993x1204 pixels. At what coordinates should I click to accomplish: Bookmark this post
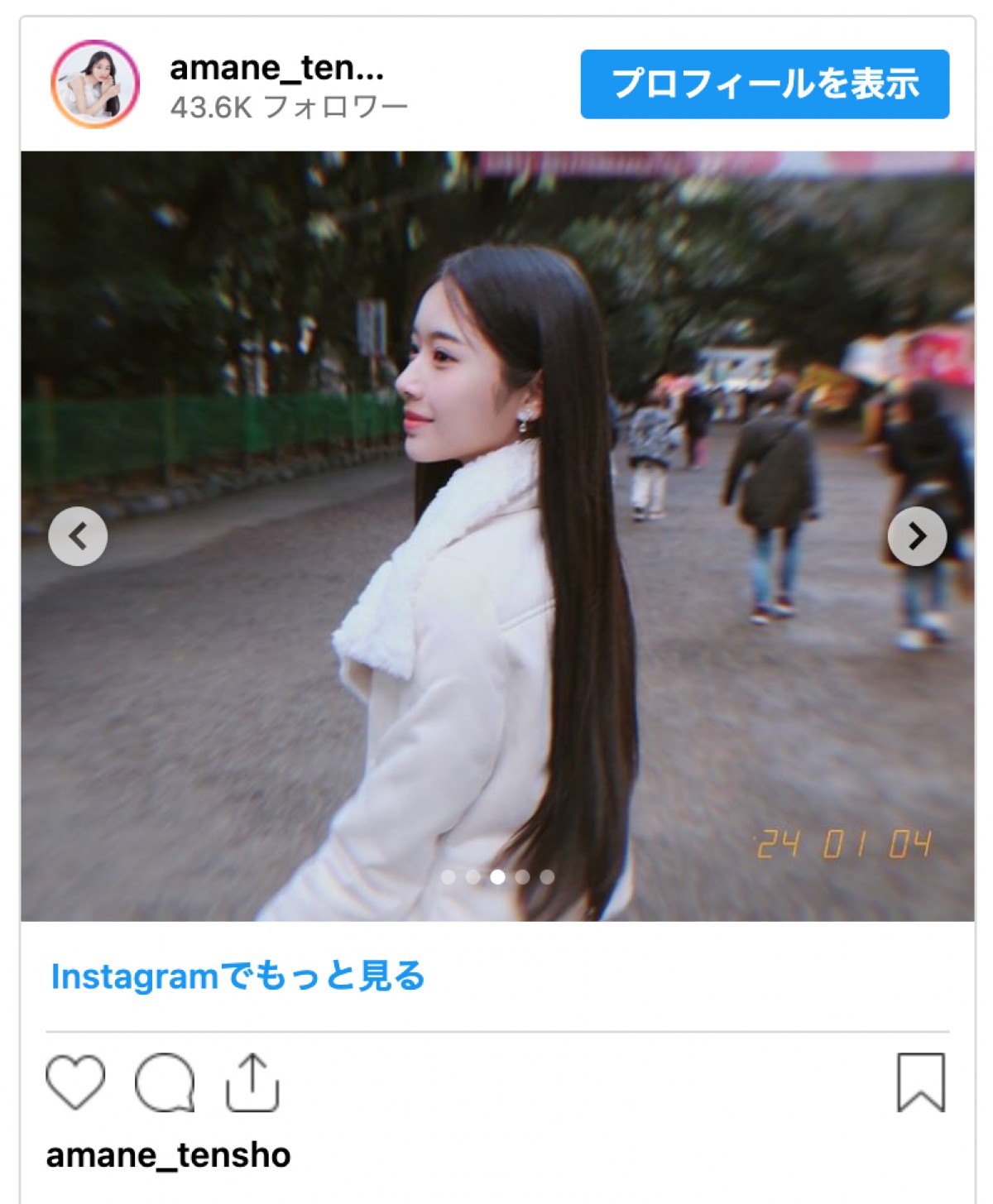920,1082
